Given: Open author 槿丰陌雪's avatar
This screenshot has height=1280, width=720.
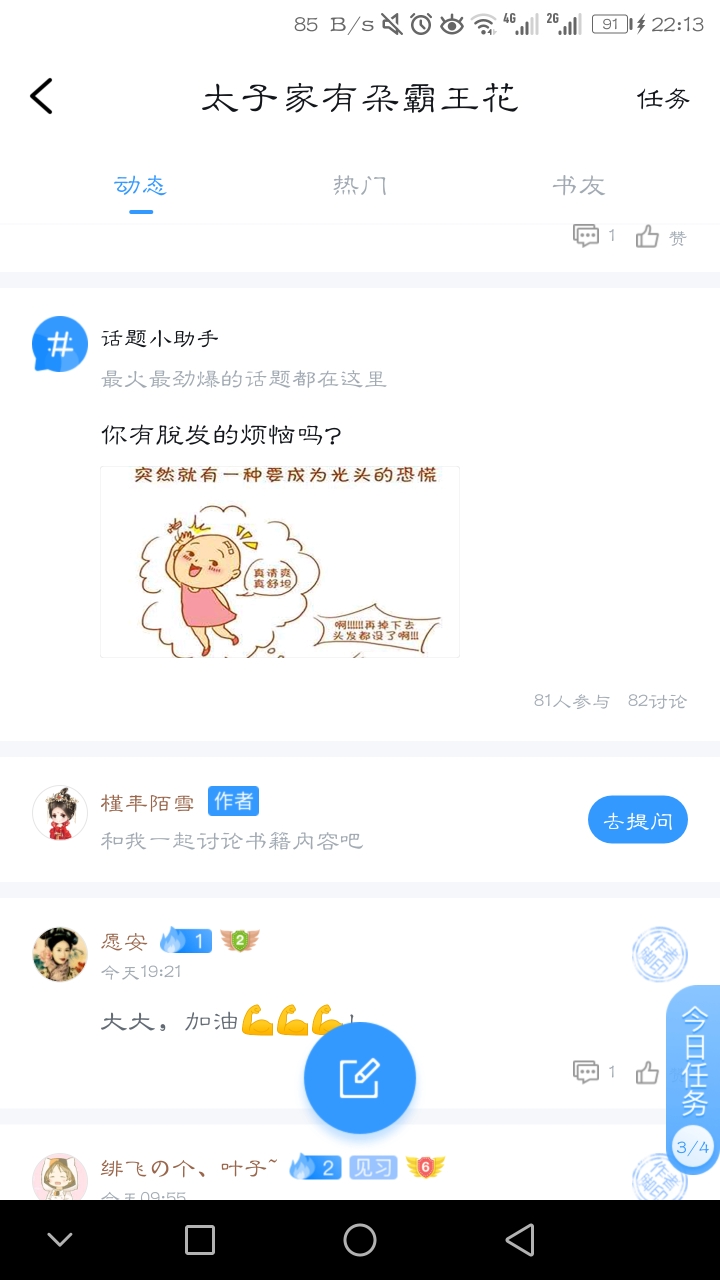Looking at the screenshot, I should click(60, 813).
